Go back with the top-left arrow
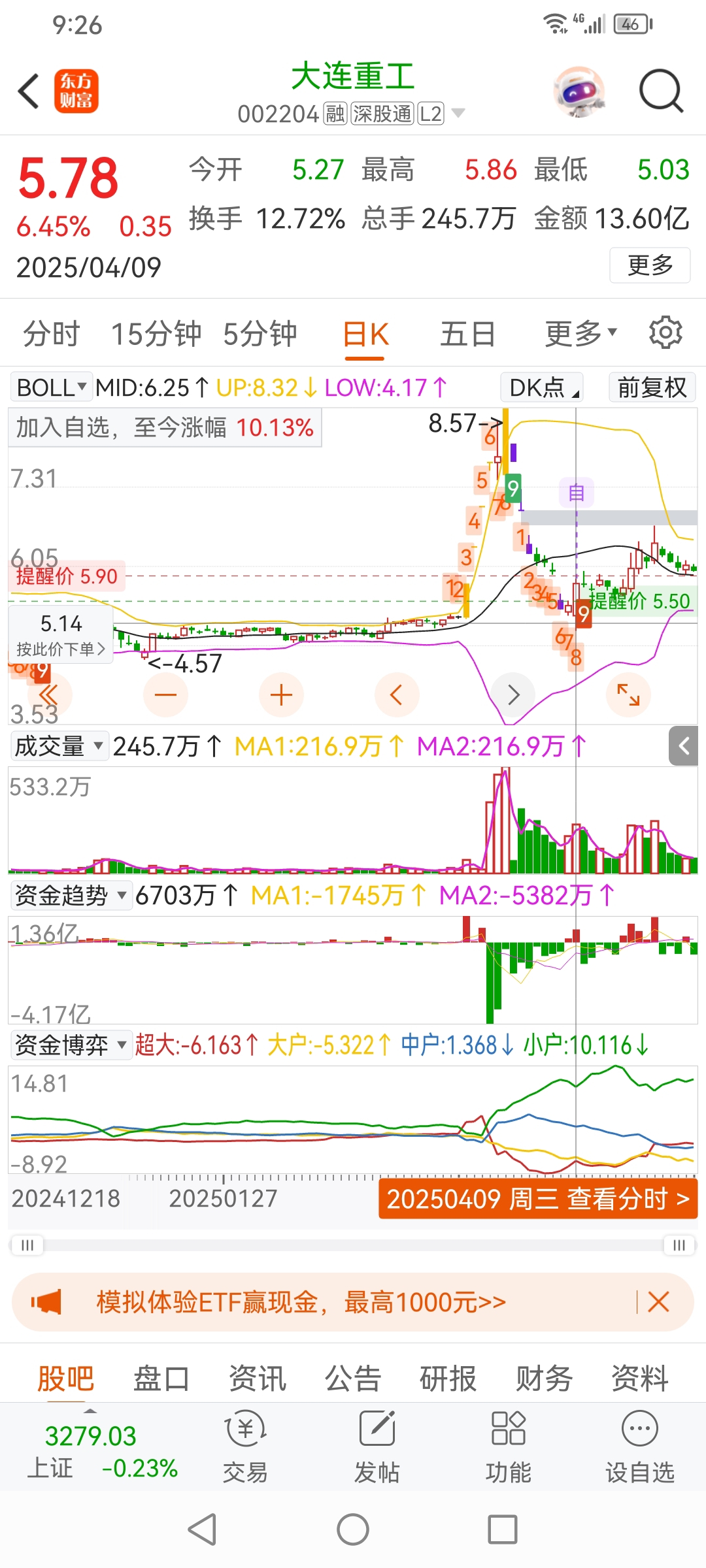The image size is (706, 1568). [29, 91]
